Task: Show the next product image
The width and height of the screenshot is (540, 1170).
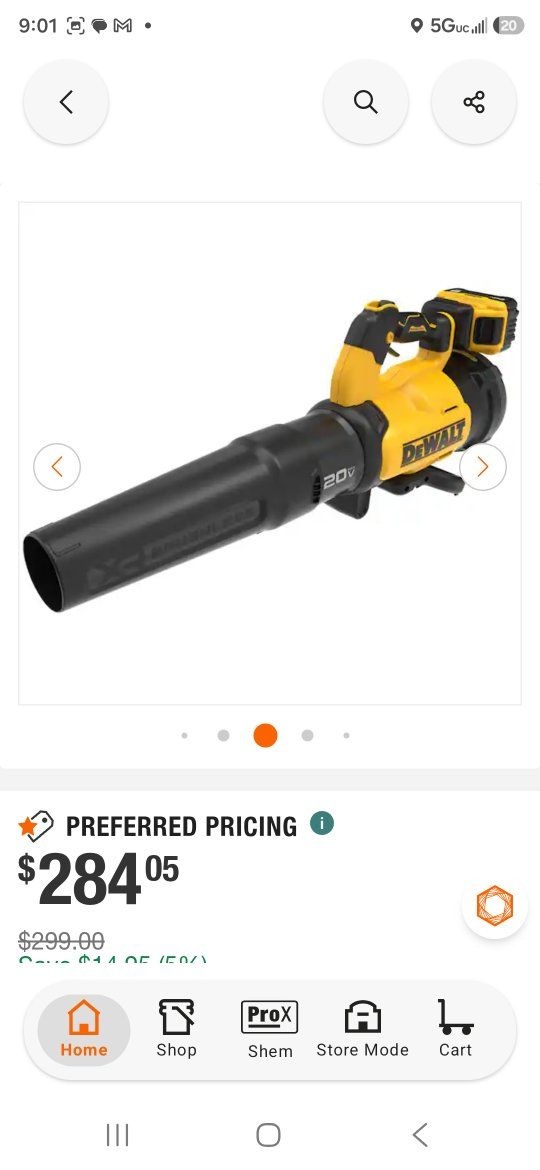Action: pos(483,467)
